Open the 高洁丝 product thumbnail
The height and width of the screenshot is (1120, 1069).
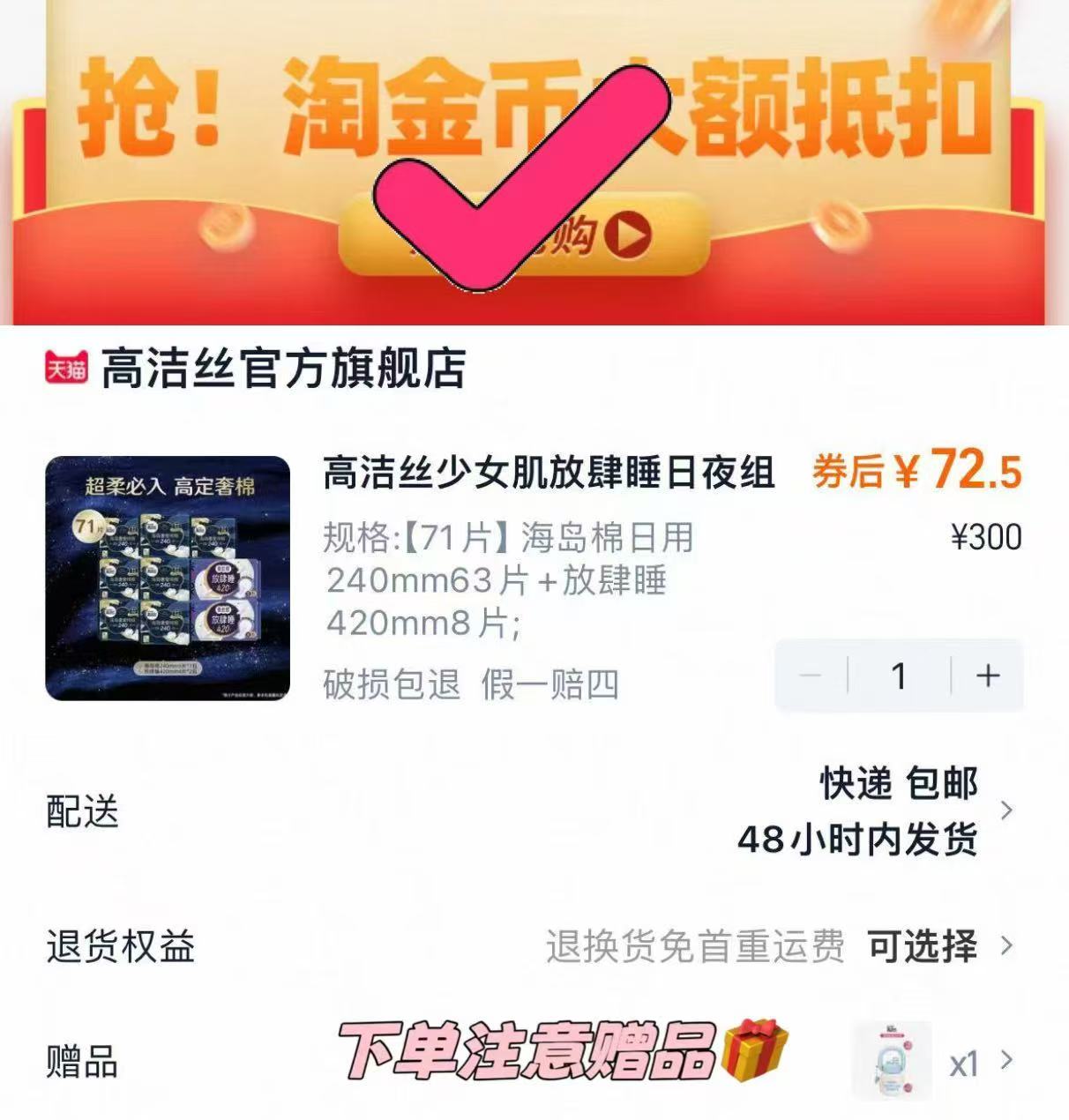click(x=168, y=579)
